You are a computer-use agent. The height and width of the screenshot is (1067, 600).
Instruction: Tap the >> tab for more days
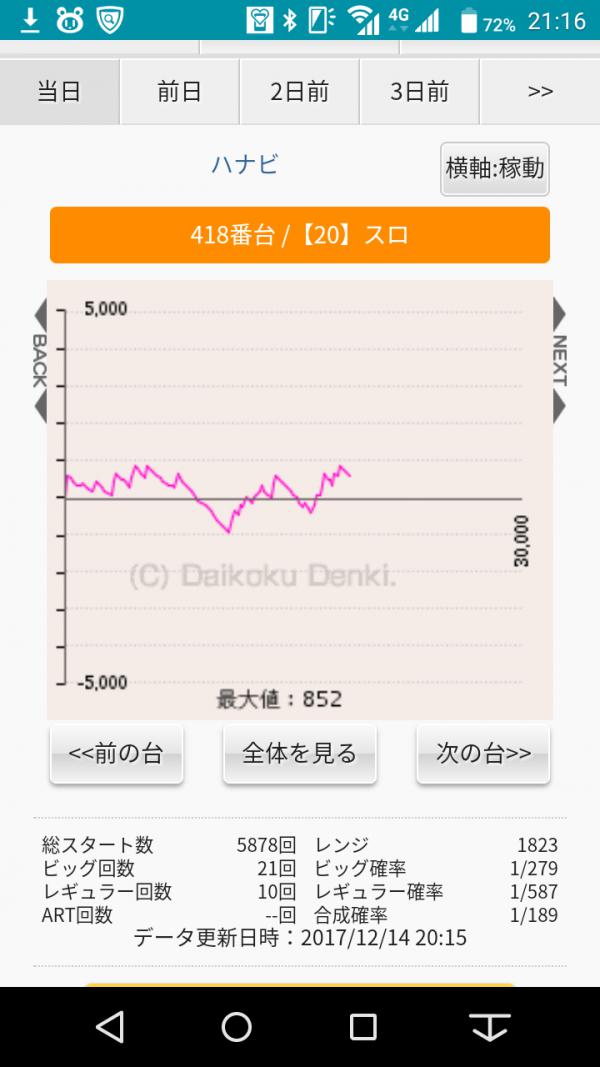[540, 92]
